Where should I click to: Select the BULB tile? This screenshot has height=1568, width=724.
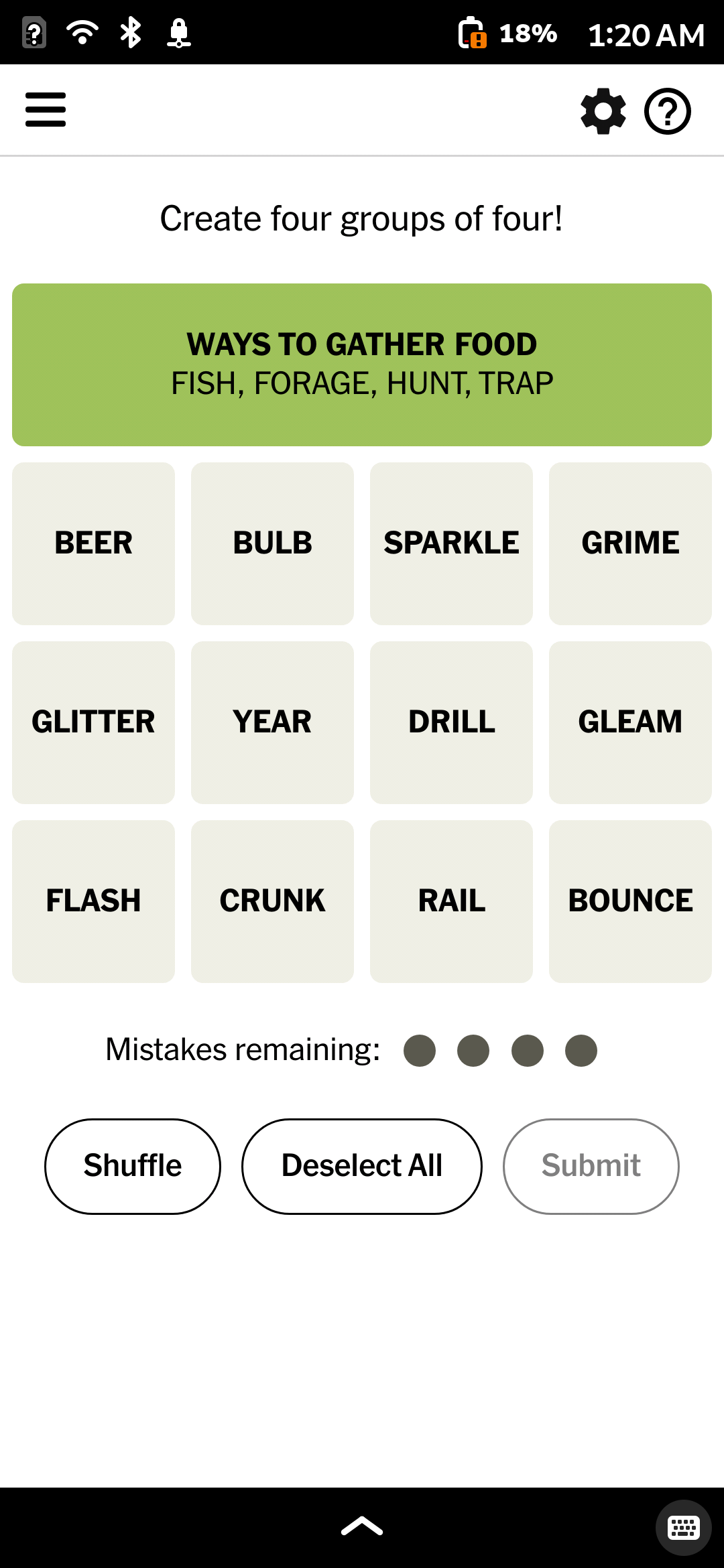pos(272,543)
